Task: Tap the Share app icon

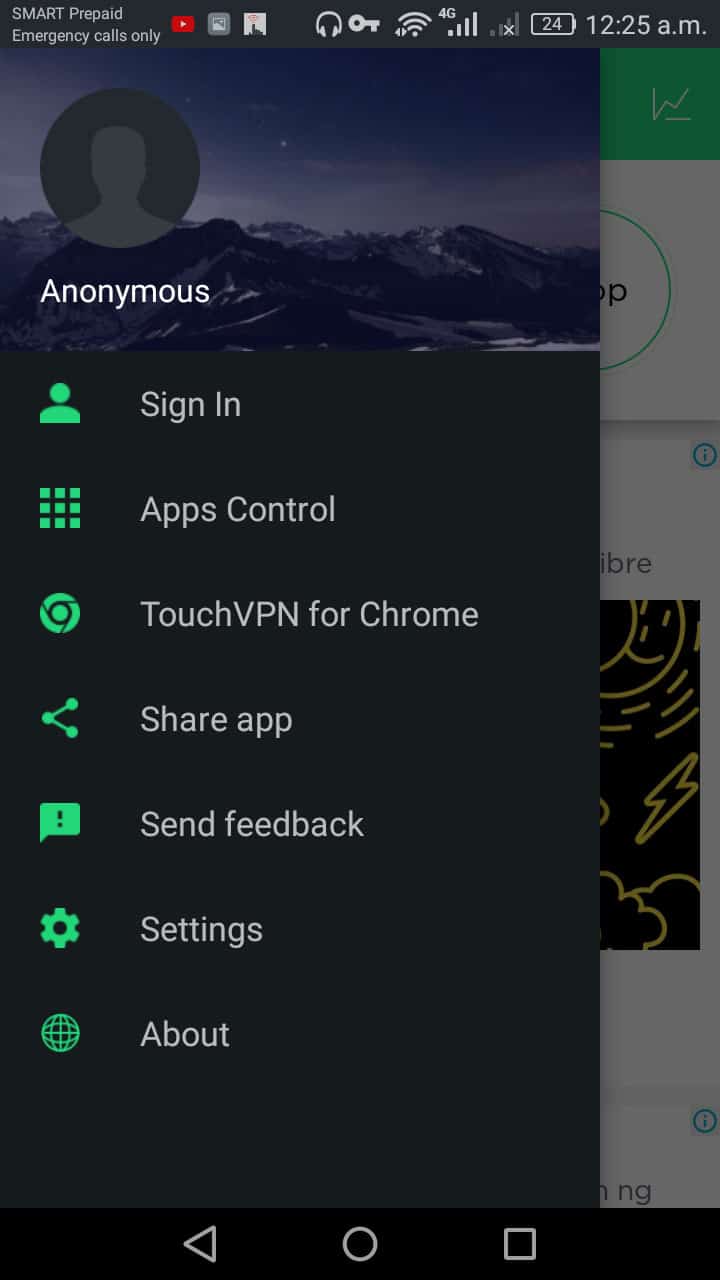Action: pyautogui.click(x=59, y=718)
